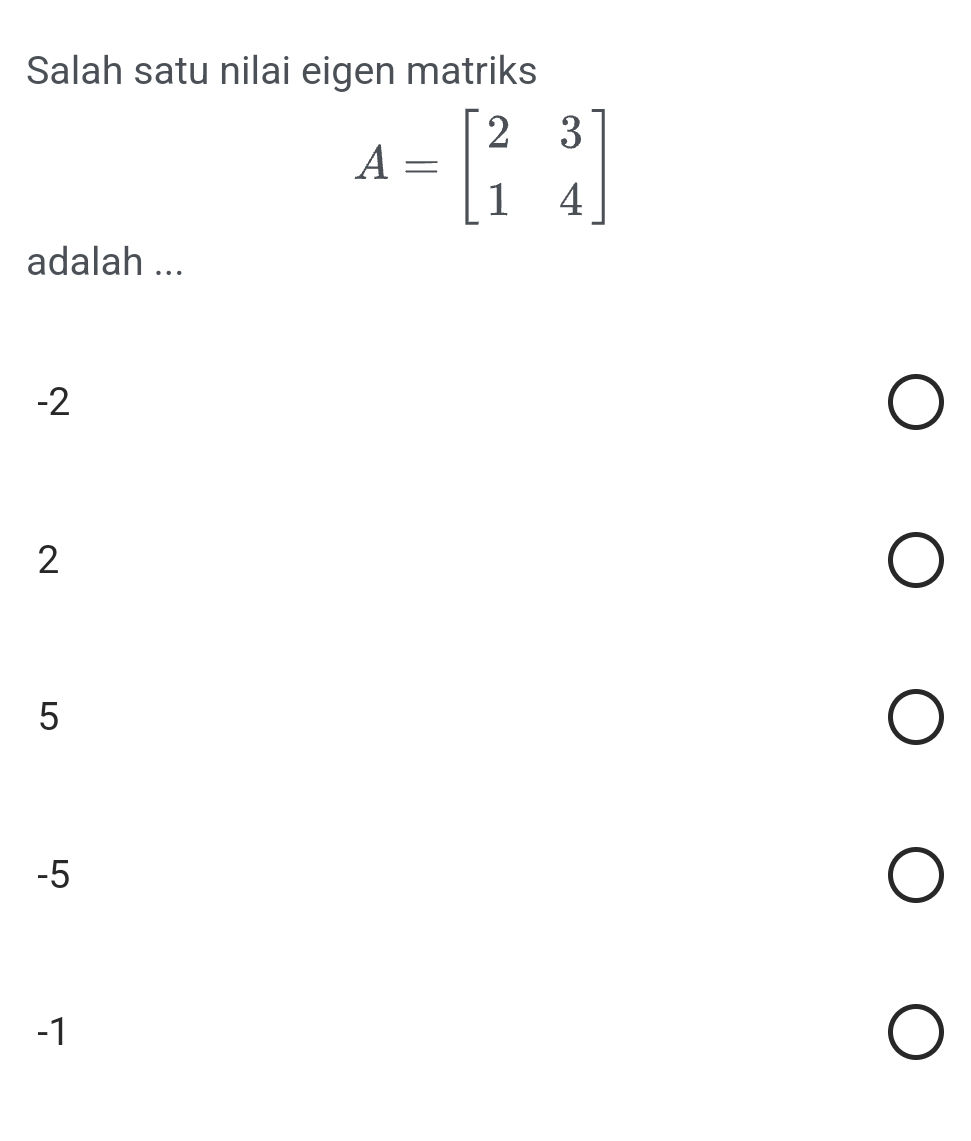The width and height of the screenshot is (971, 1141).
Task: Select the radio button next to -2
Action: [x=915, y=402]
